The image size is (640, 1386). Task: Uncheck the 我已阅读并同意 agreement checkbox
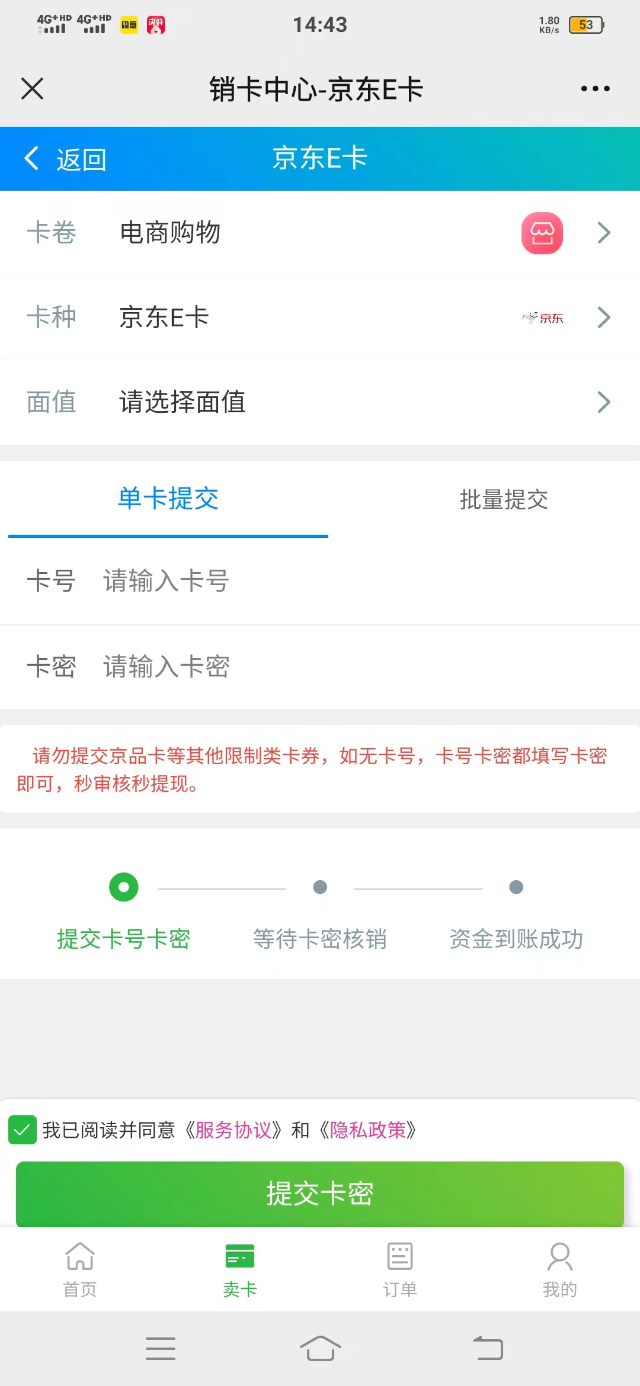click(22, 1130)
